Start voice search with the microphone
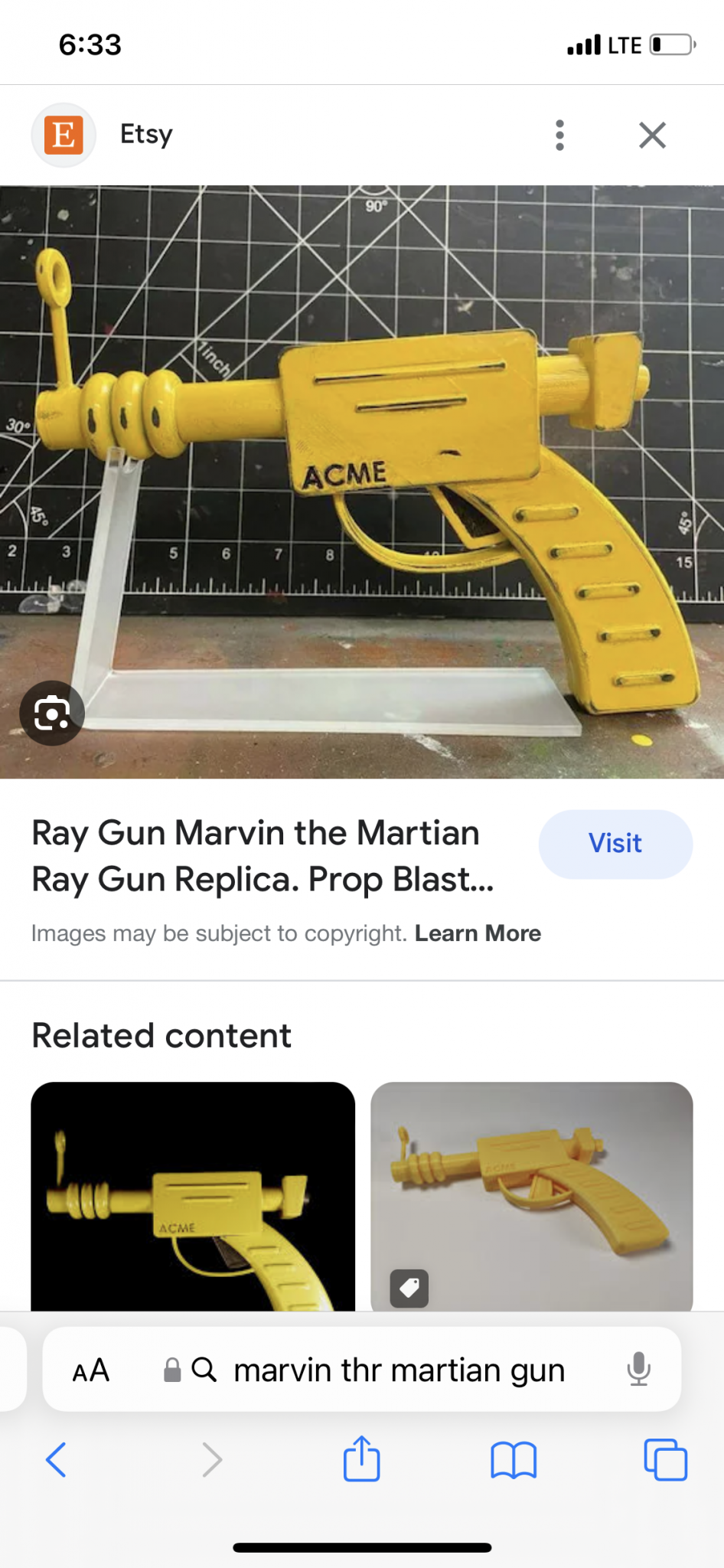The width and height of the screenshot is (724, 1568). [638, 1370]
